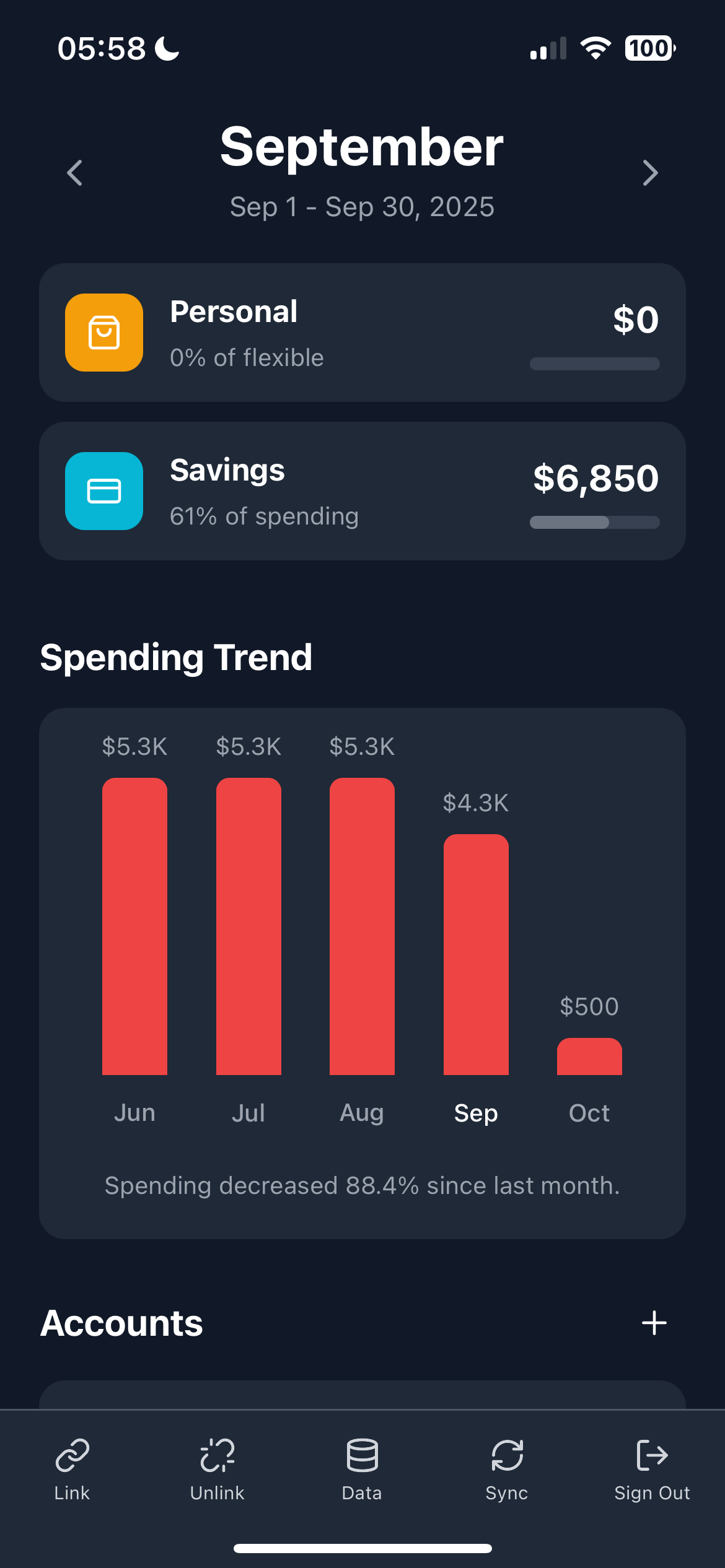
Task: Sync accounts from the bottom bar
Action: pos(507,1469)
